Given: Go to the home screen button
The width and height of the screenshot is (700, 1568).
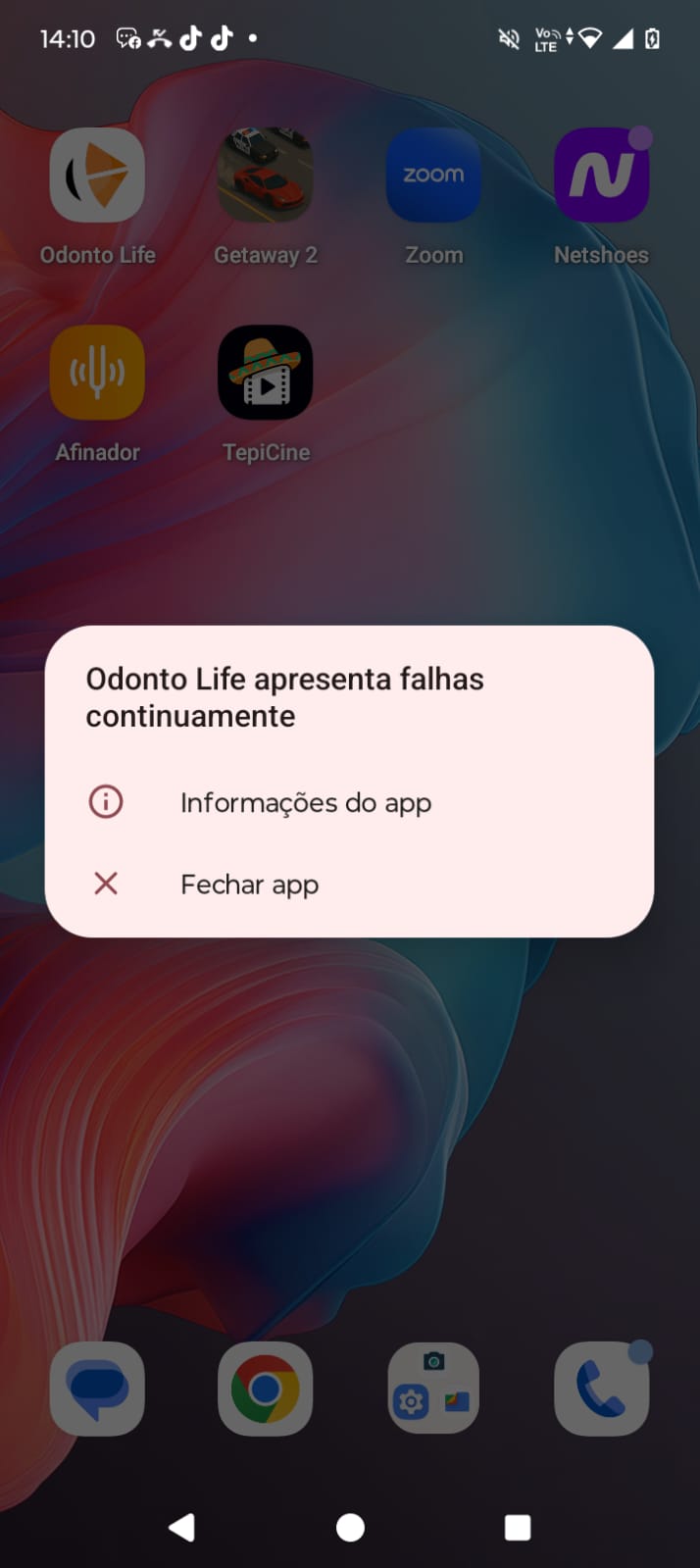Looking at the screenshot, I should (350, 1527).
